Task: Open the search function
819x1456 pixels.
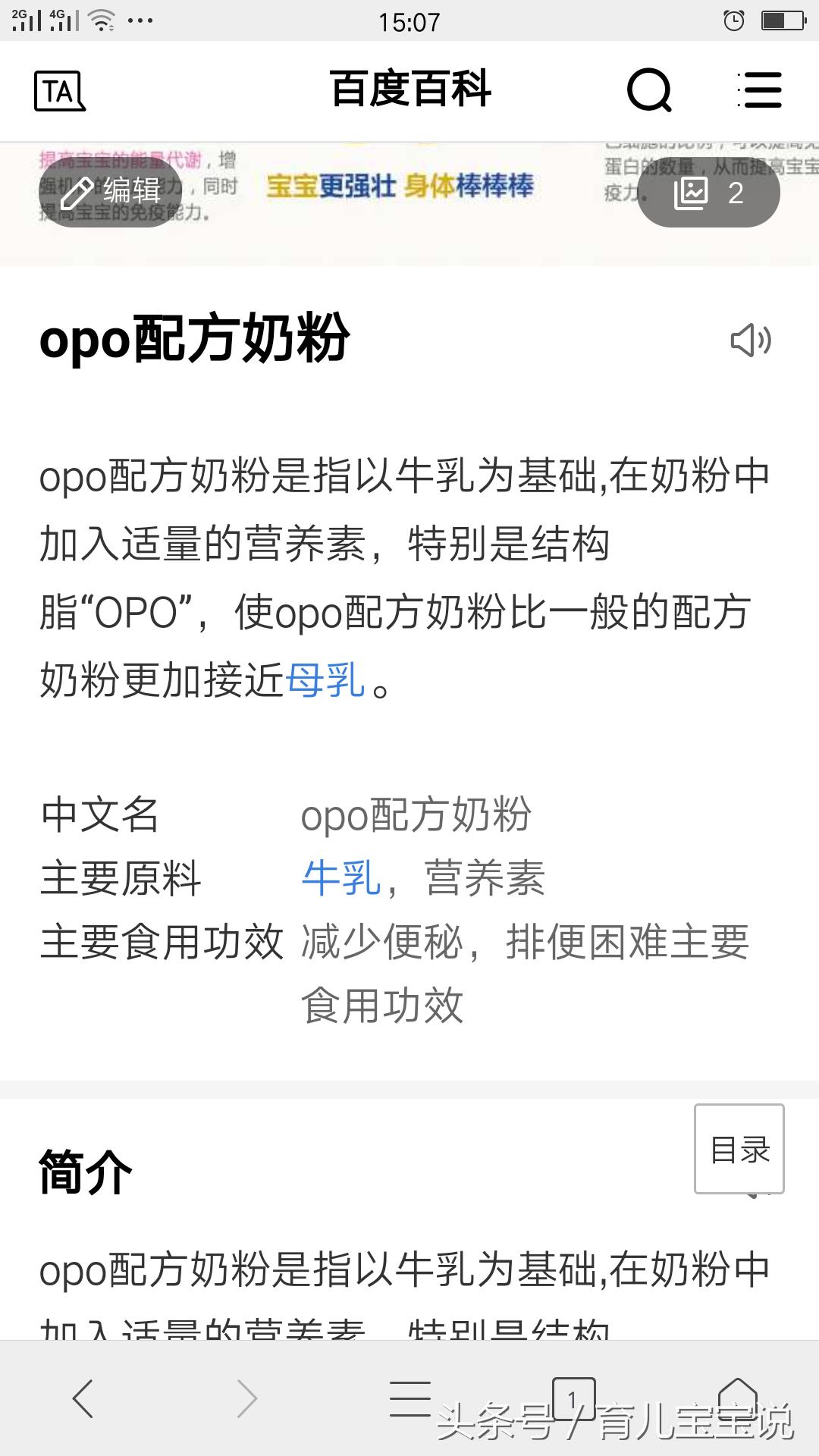Action: click(651, 90)
